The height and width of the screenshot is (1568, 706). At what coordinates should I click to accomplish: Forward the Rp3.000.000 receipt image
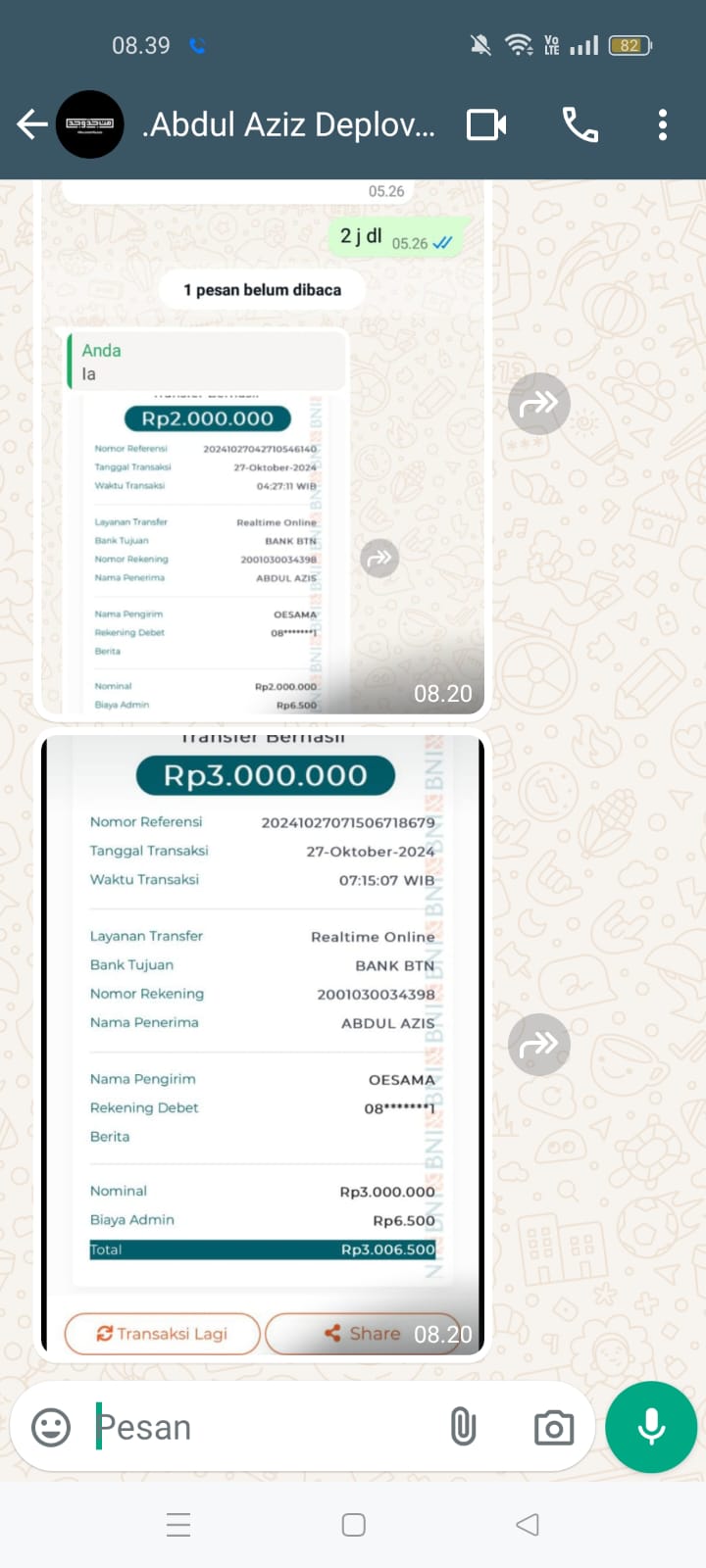coord(538,1044)
